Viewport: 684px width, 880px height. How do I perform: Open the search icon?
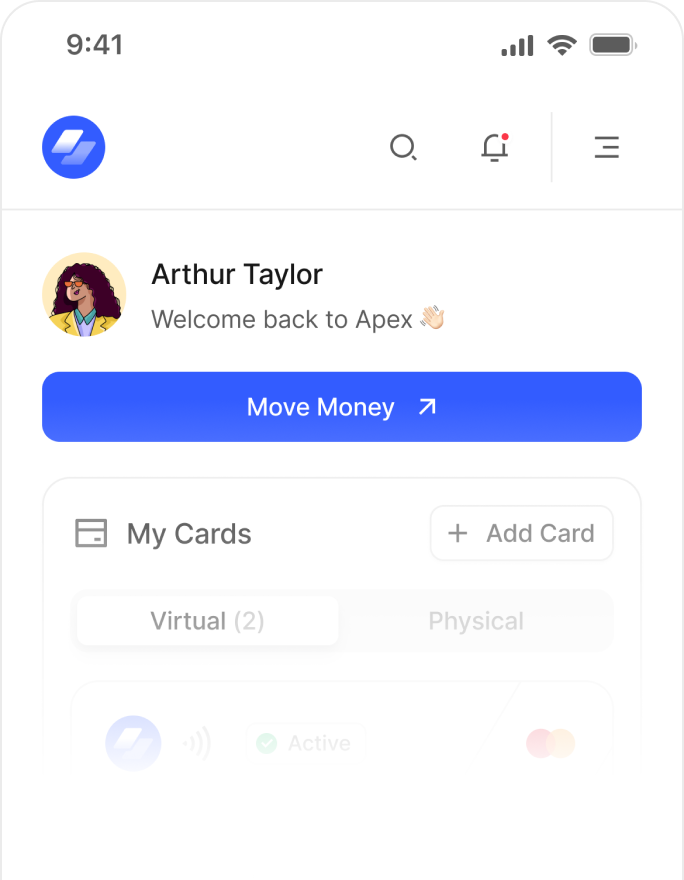click(x=402, y=148)
